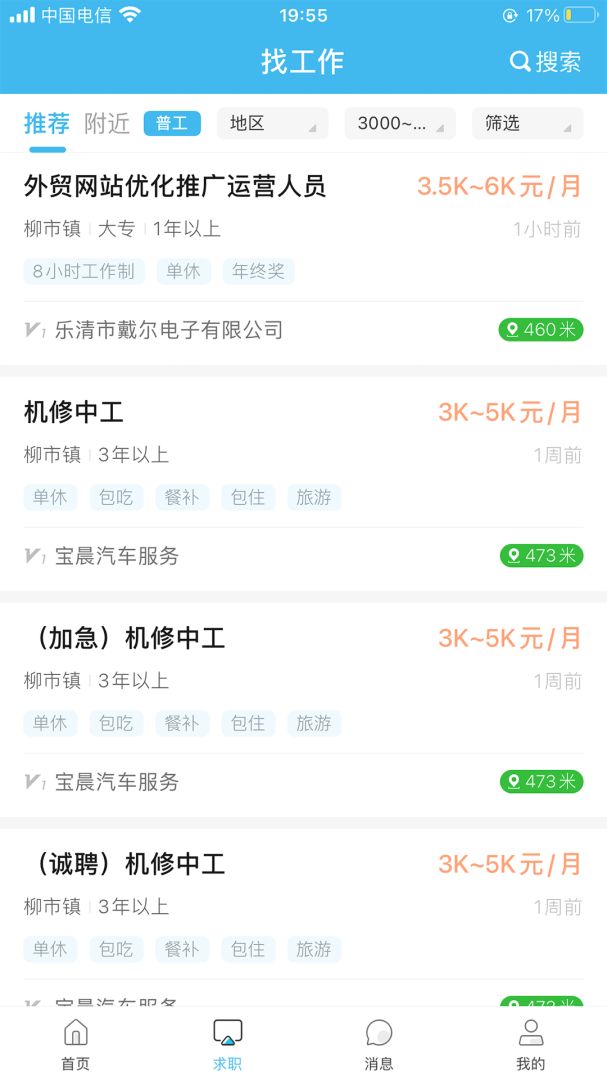Open the 消息 messages tab
This screenshot has height=1080, width=607.
379,1044
